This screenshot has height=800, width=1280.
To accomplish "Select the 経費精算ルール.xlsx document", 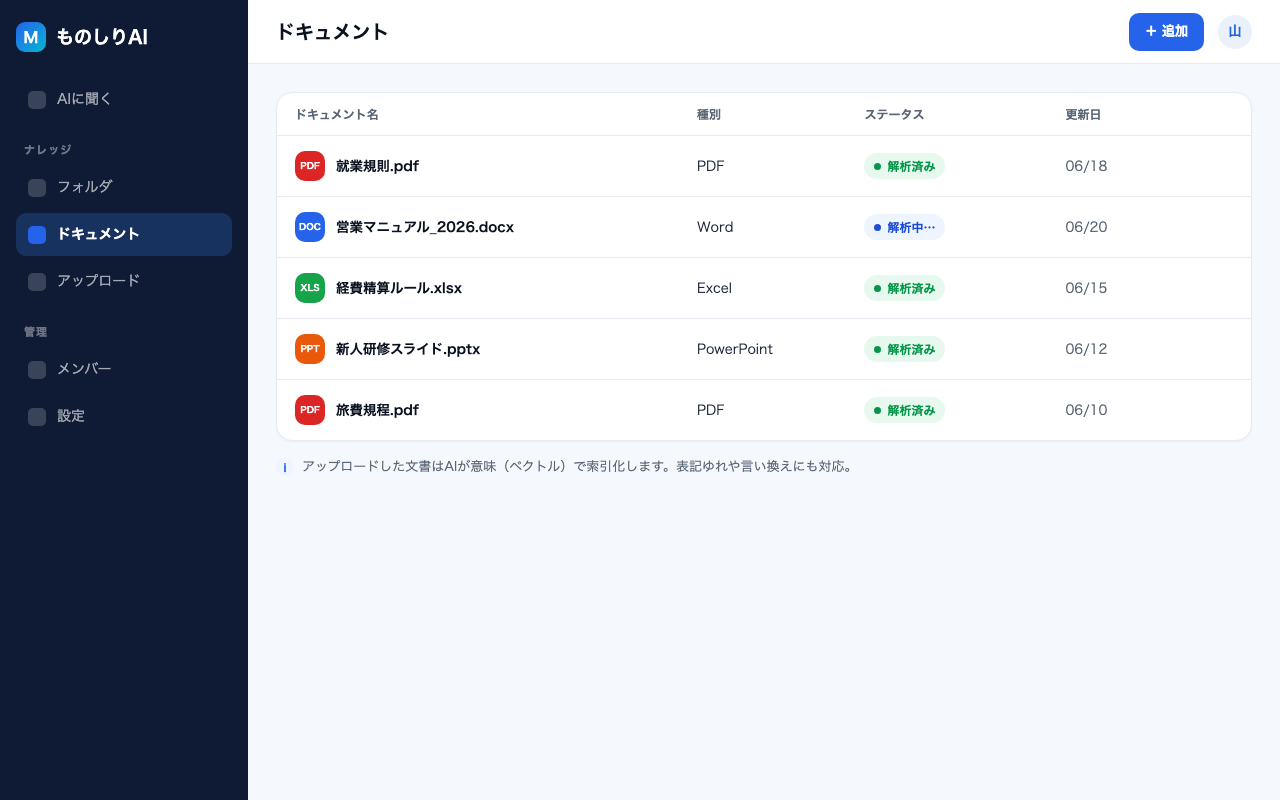I will click(x=764, y=288).
